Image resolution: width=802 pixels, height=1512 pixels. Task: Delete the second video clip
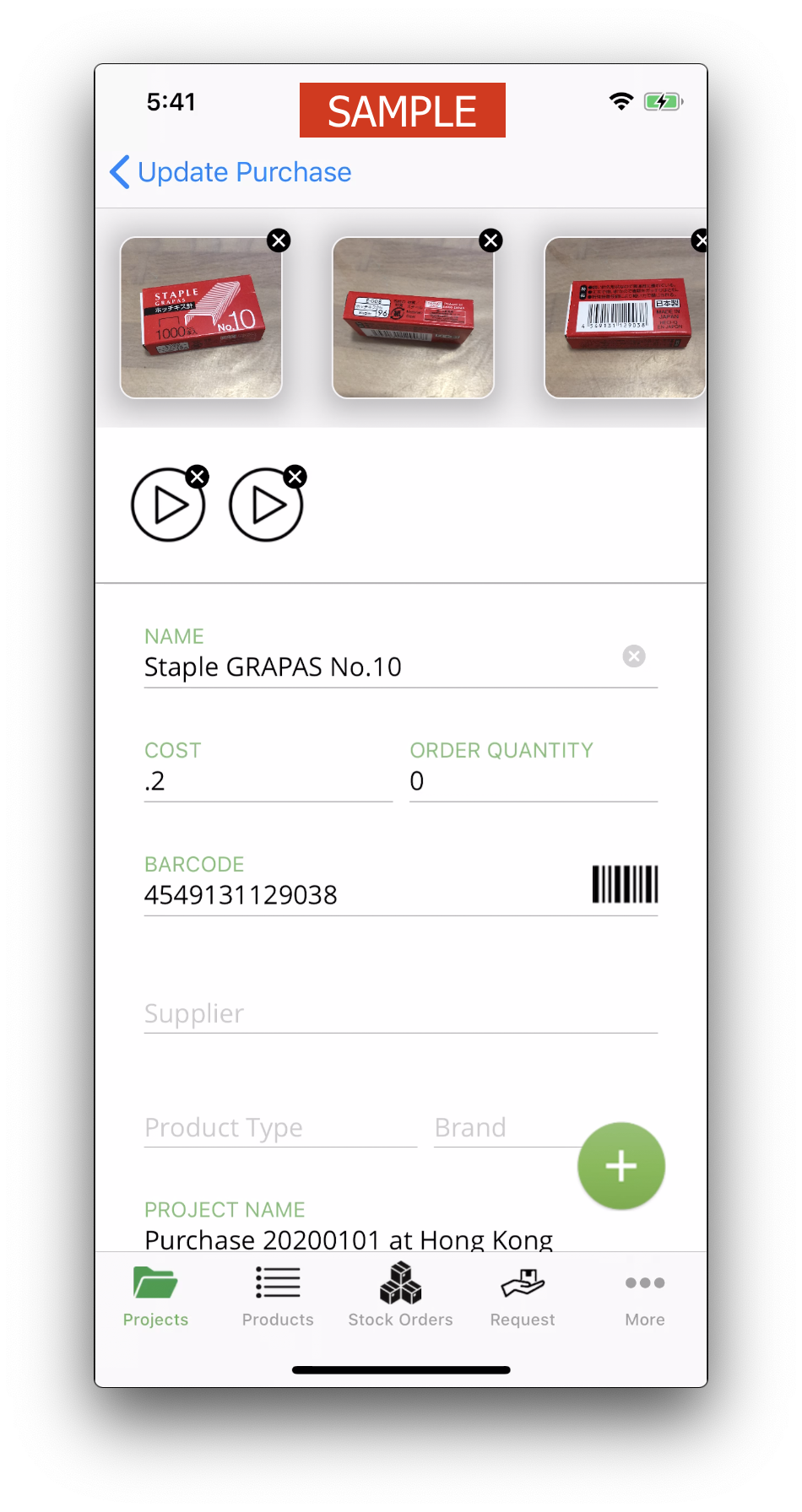[295, 477]
